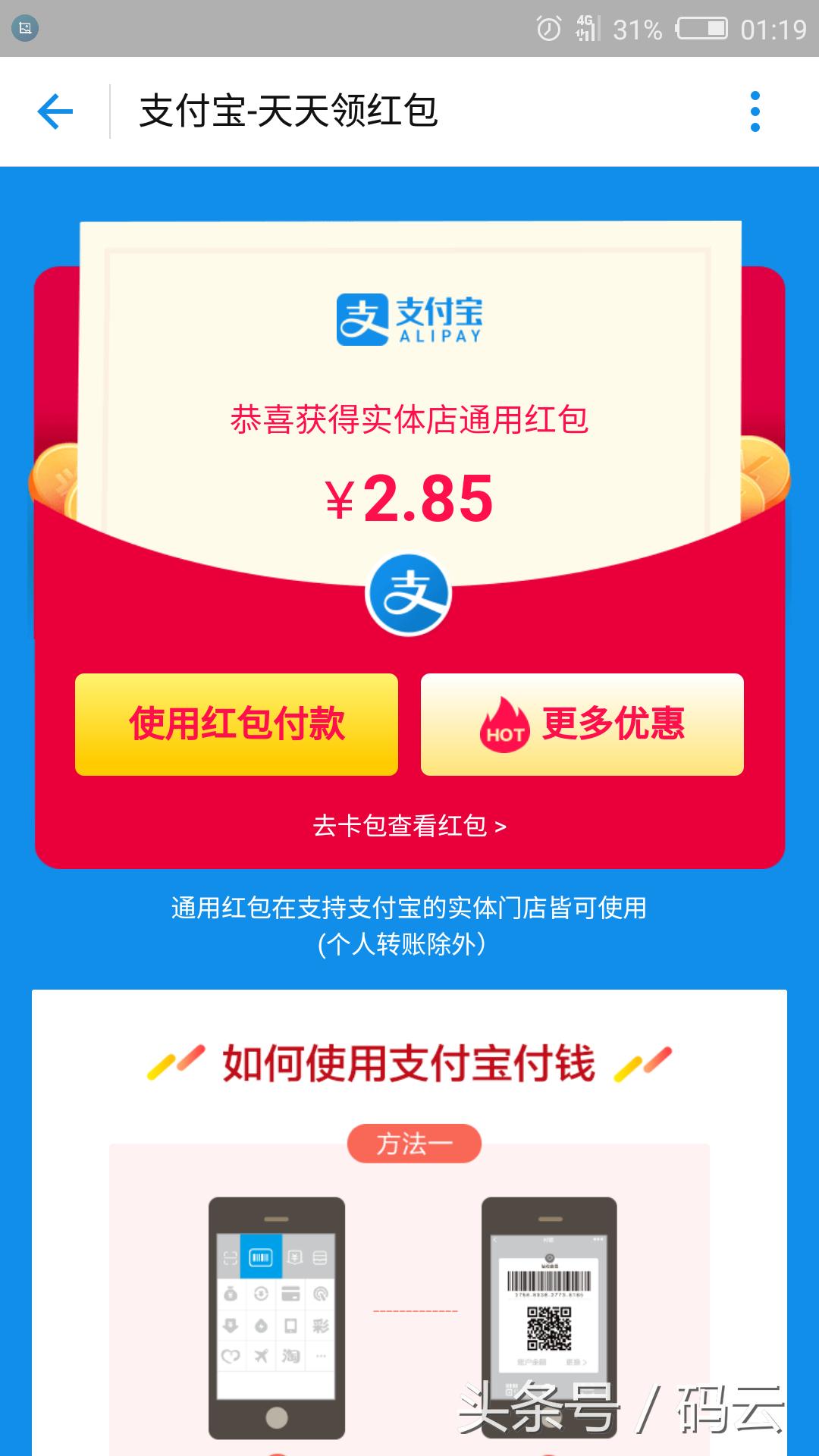819x1456 pixels.
Task: Tap the QR code on the right illustrated phone
Action: pyautogui.click(x=549, y=1327)
